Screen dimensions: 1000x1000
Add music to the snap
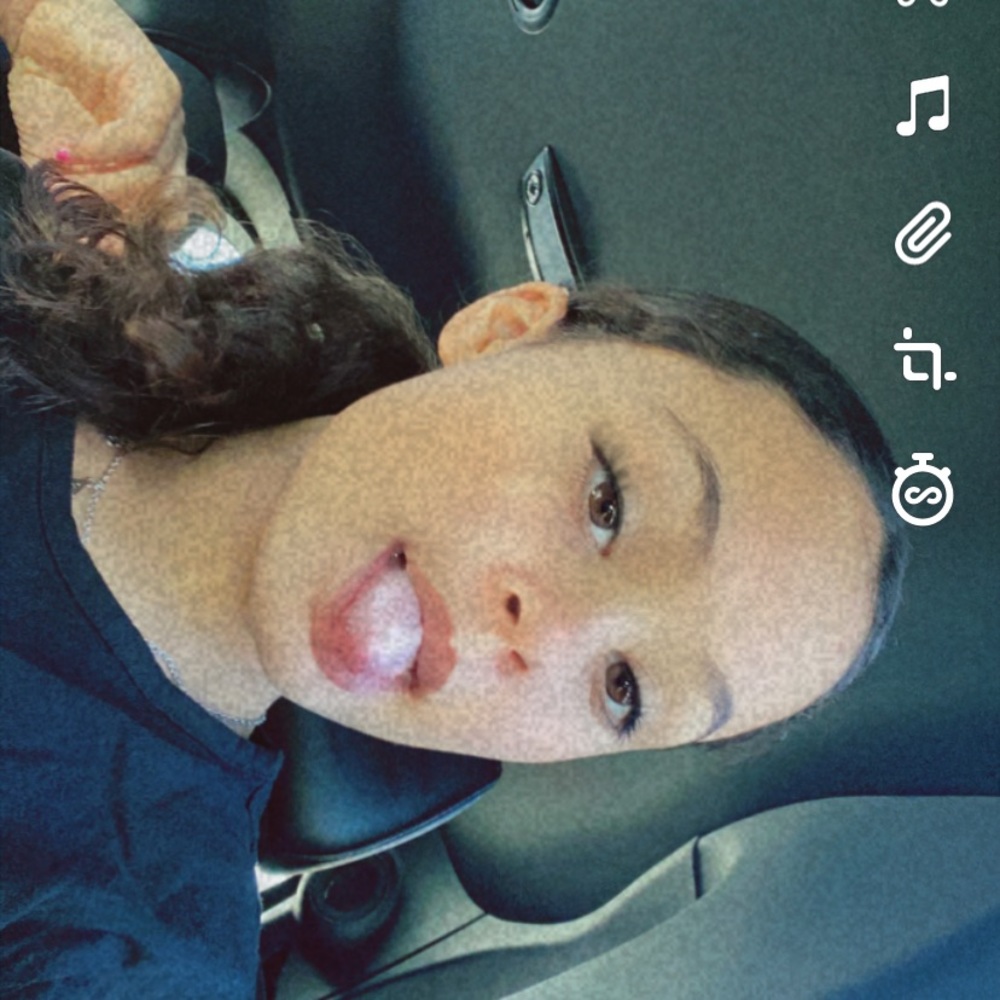tap(922, 106)
